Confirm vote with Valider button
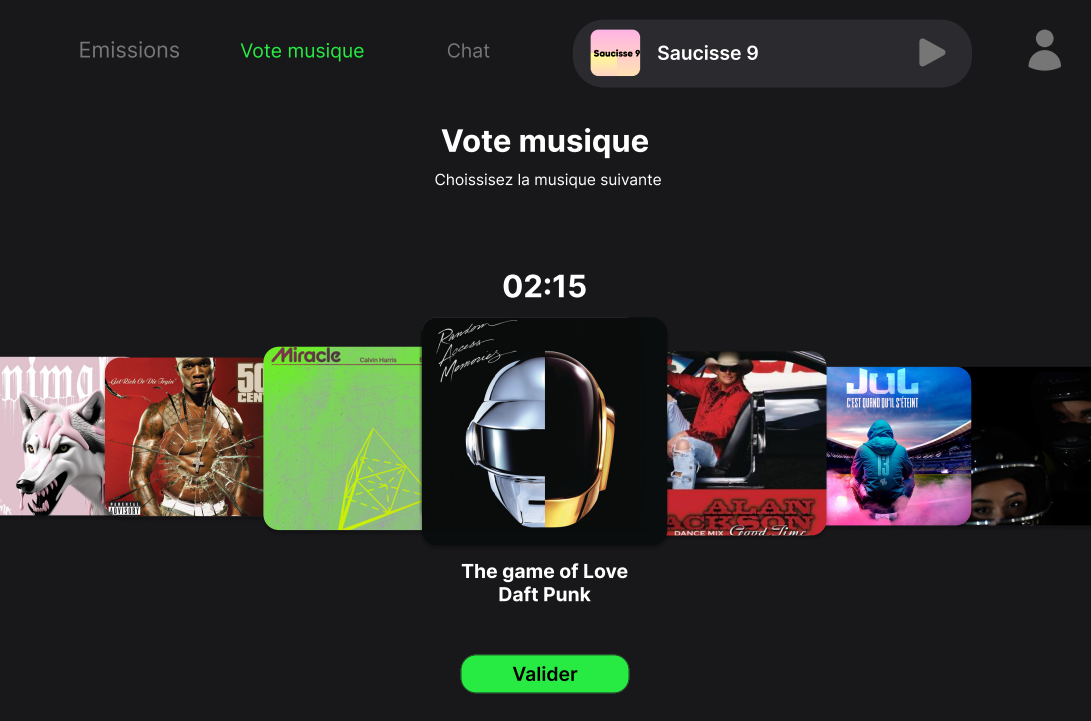1091x721 pixels. 544,674
